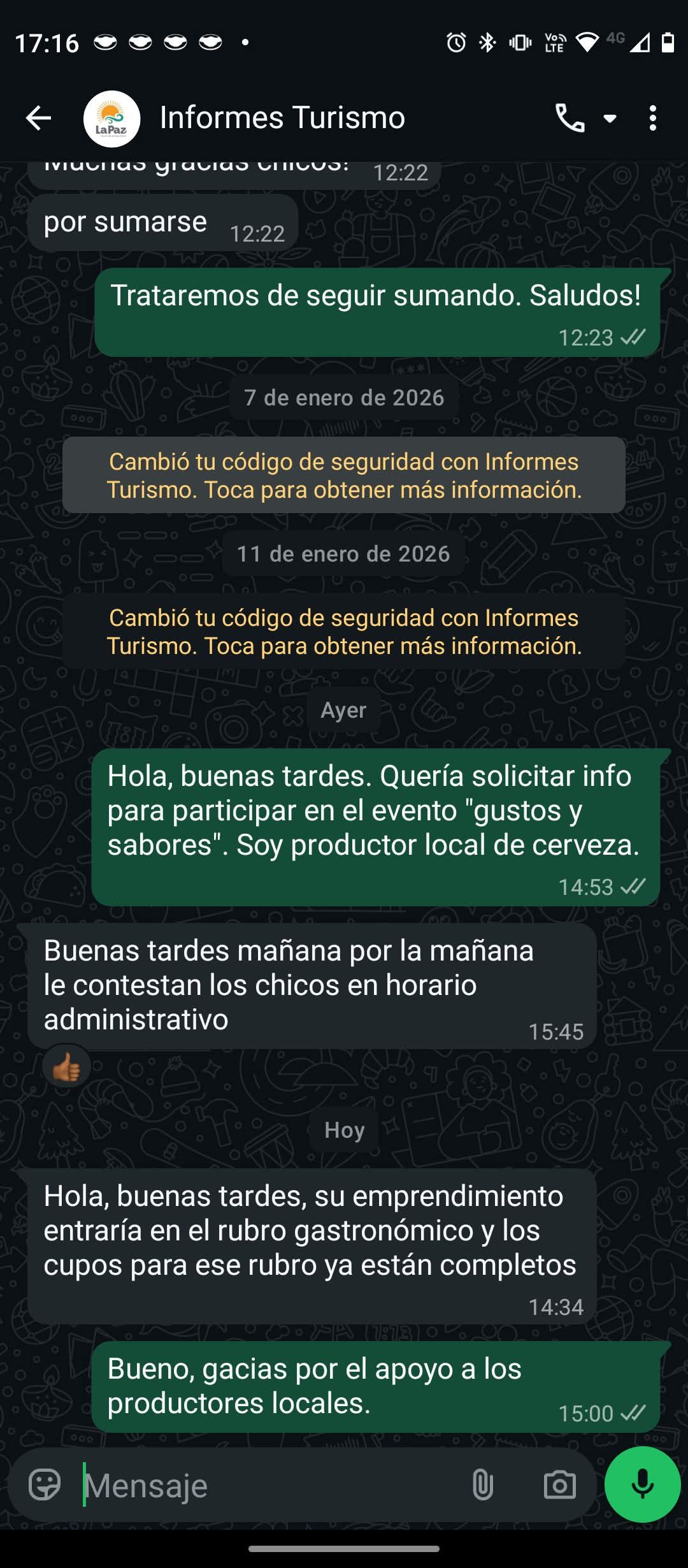Open the 11 de enero security code notice
The height and width of the screenshot is (1568, 688).
tap(344, 632)
